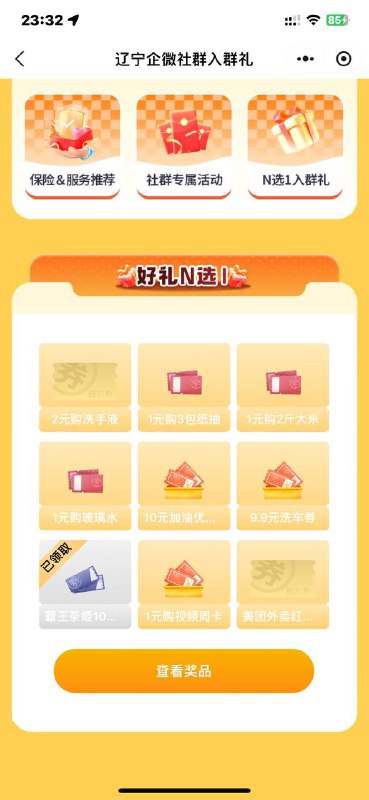This screenshot has width=369, height=800.
Task: Pick the 1元购2斤大米 gift
Action: 283,387
